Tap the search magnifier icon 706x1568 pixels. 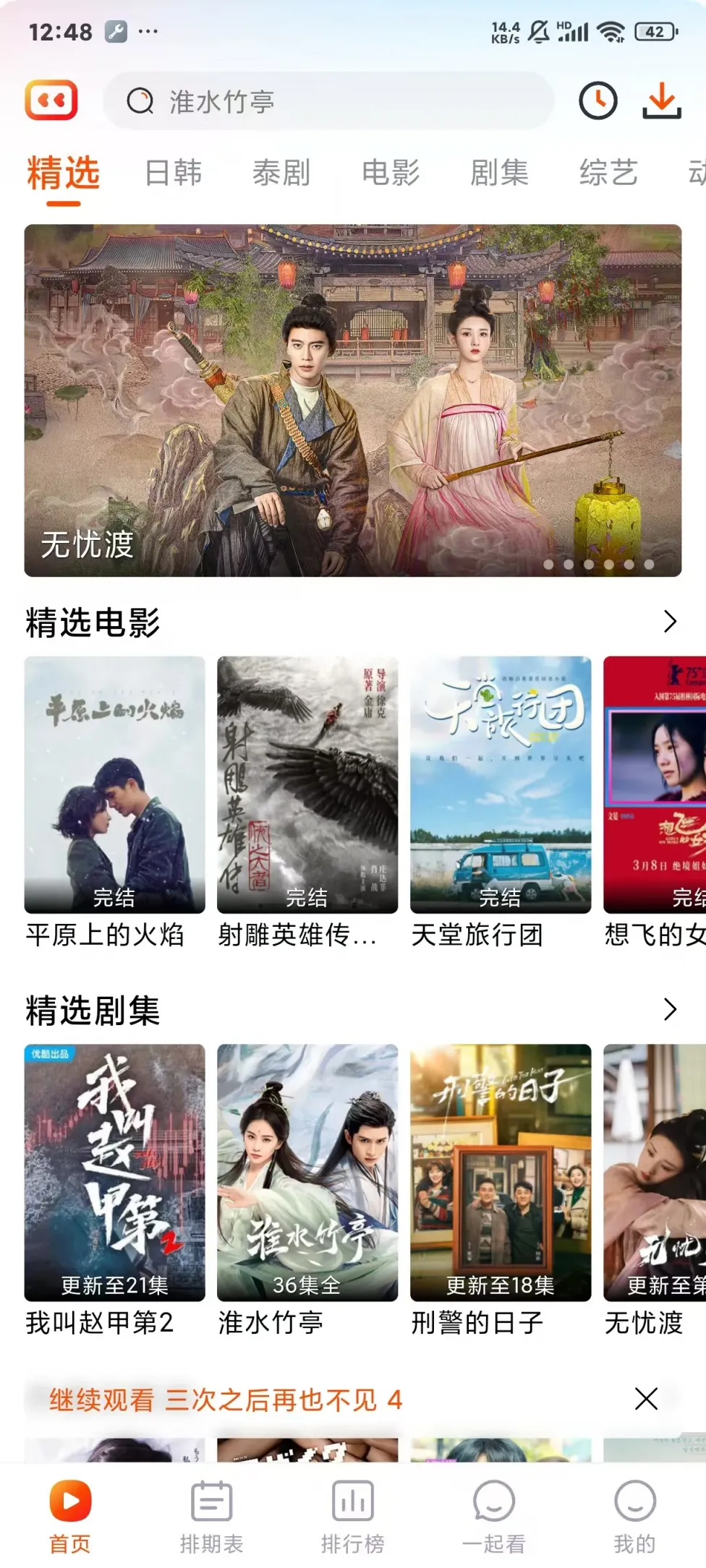[x=142, y=101]
